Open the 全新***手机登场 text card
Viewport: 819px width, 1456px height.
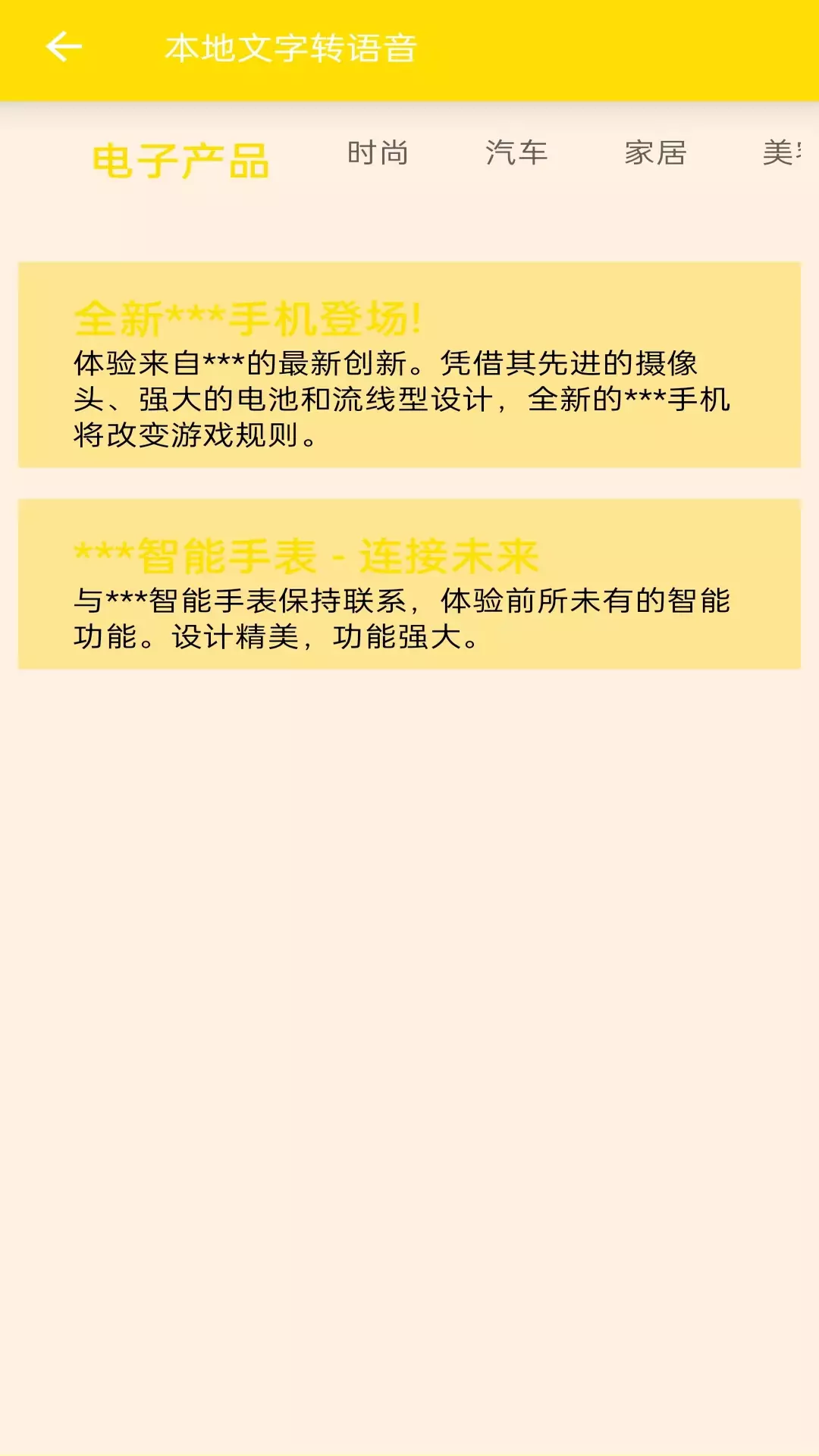click(x=409, y=365)
